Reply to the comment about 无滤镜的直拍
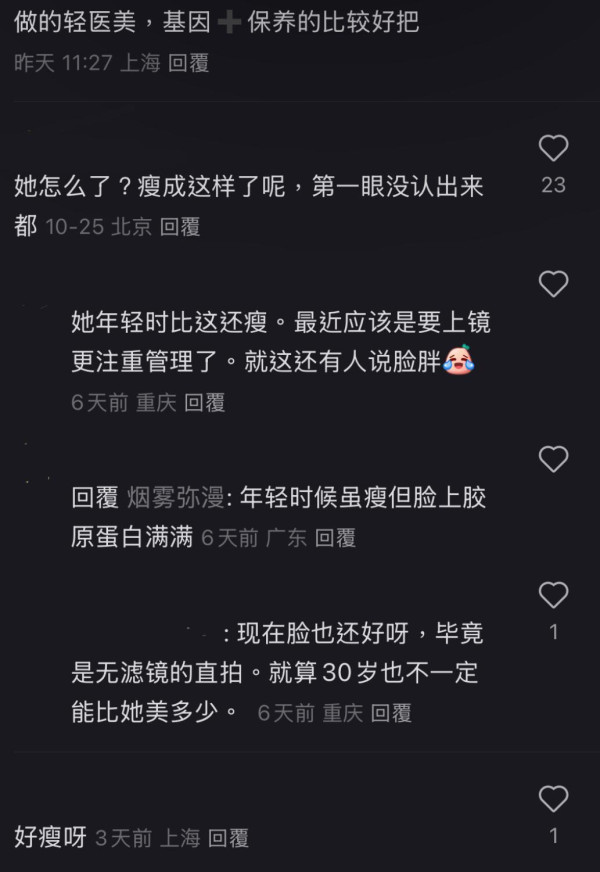 click(391, 713)
